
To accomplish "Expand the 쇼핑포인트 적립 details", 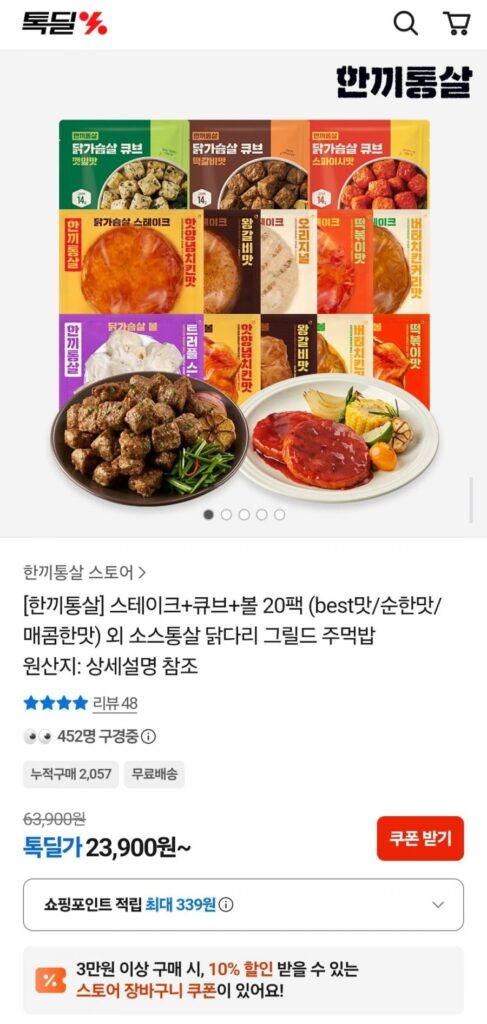I will coord(244,904).
